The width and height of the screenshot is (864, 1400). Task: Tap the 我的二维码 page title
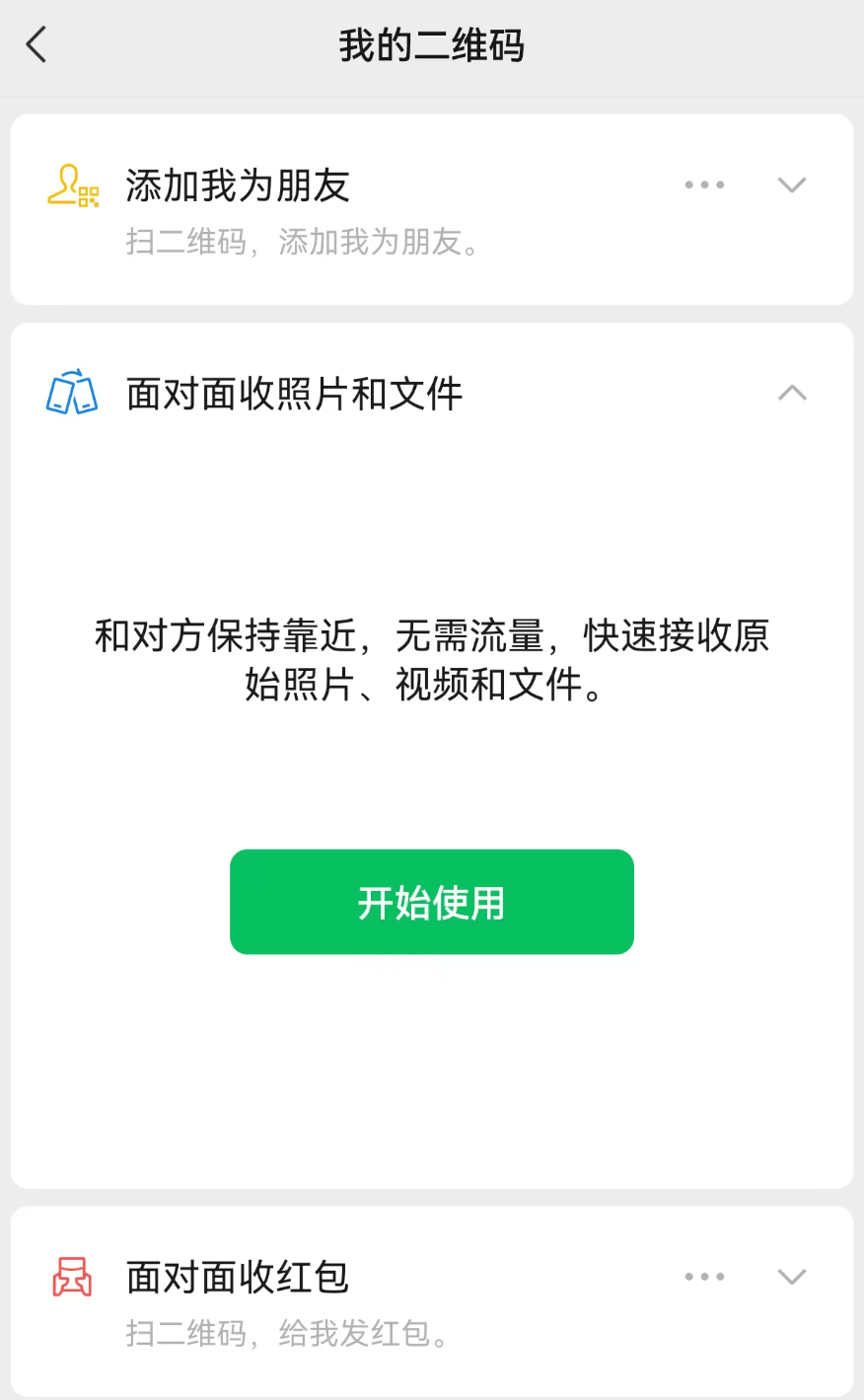(x=431, y=45)
